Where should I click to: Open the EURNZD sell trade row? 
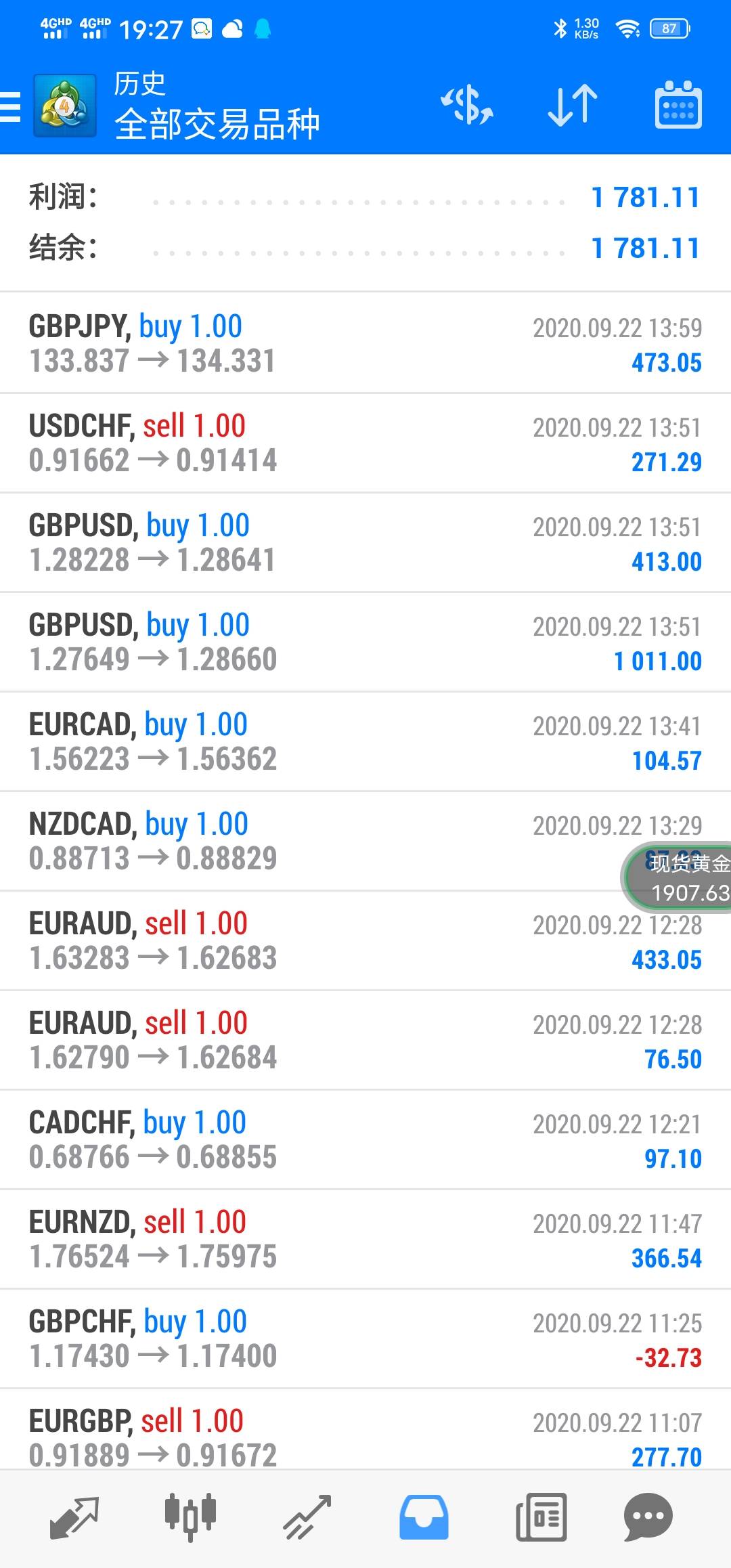click(365, 1239)
